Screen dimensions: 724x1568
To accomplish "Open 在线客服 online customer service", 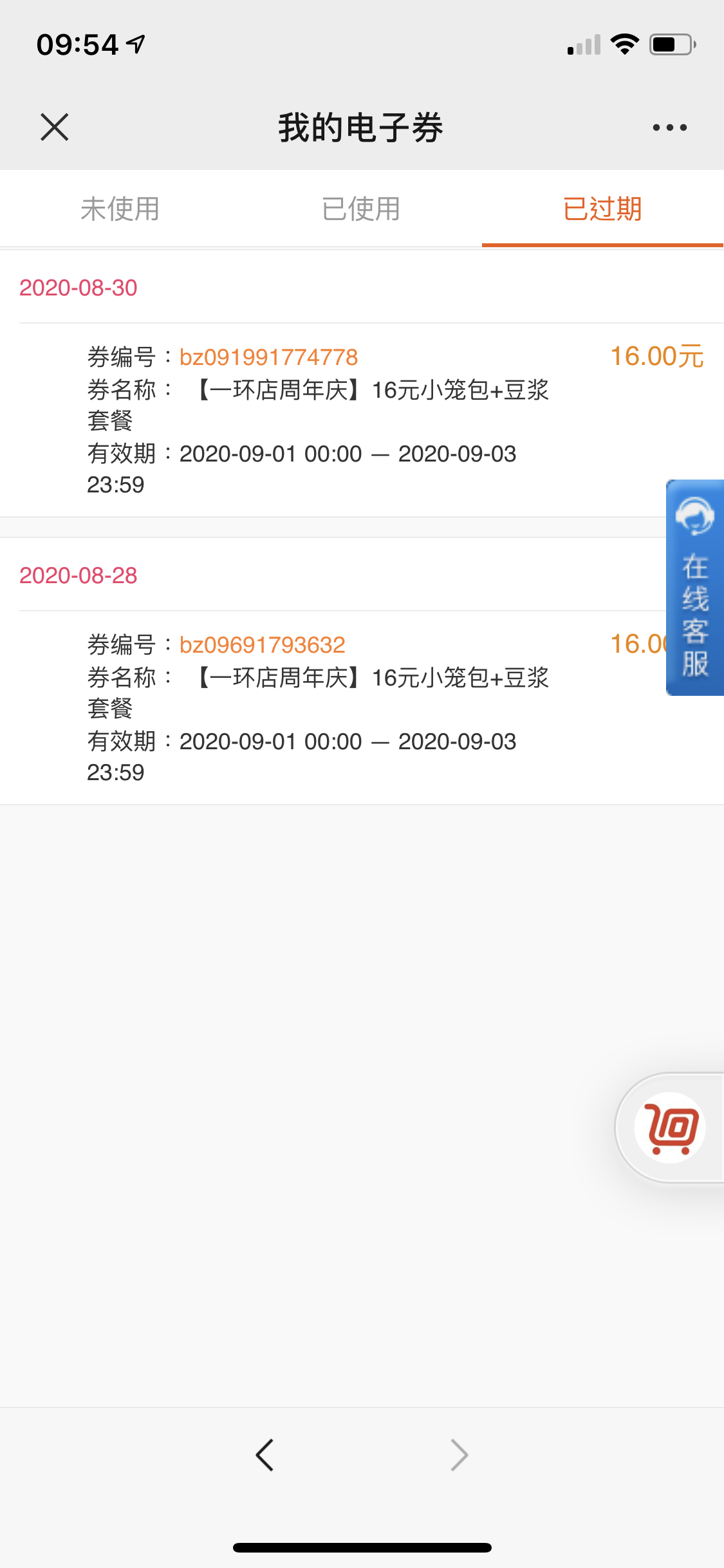I will [695, 587].
